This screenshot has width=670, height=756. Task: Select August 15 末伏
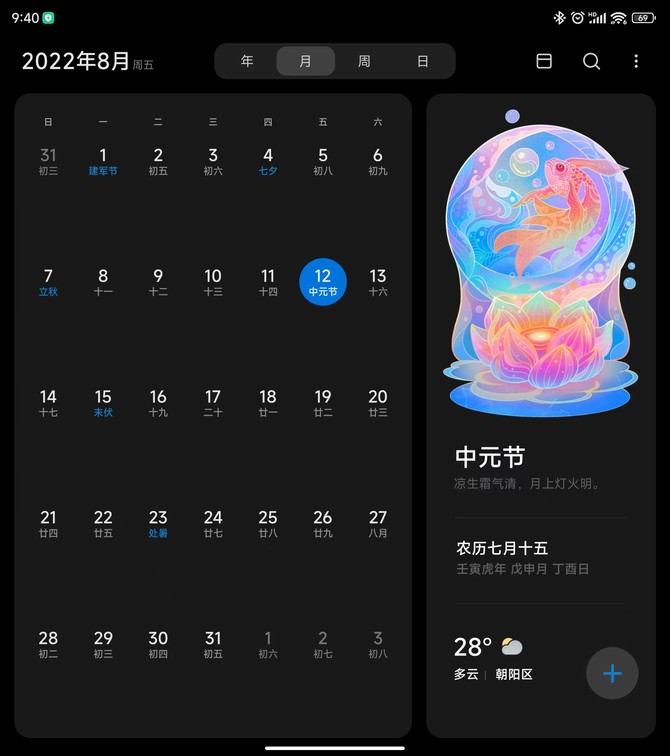point(103,403)
